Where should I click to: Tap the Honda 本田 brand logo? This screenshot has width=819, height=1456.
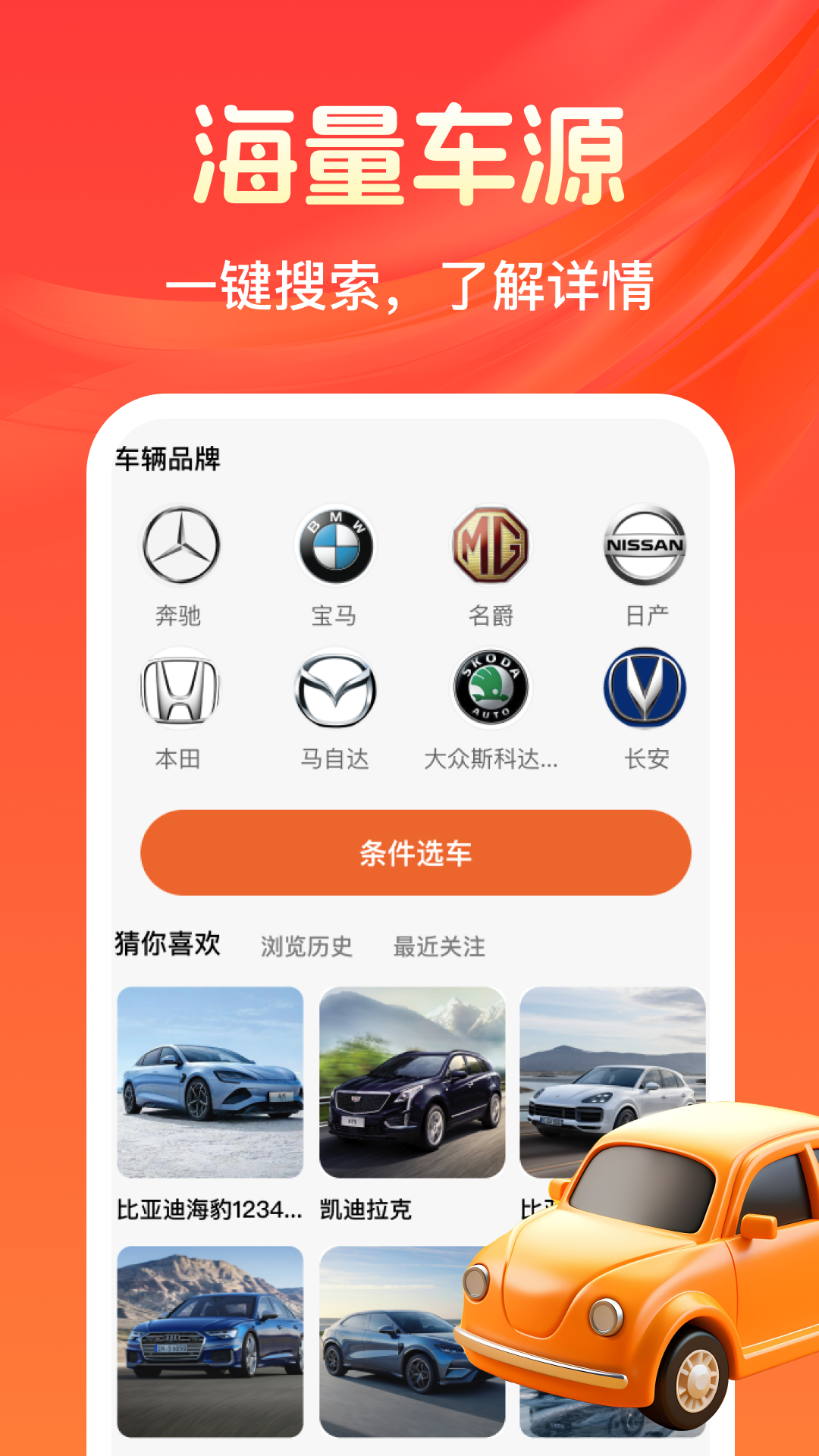click(180, 689)
